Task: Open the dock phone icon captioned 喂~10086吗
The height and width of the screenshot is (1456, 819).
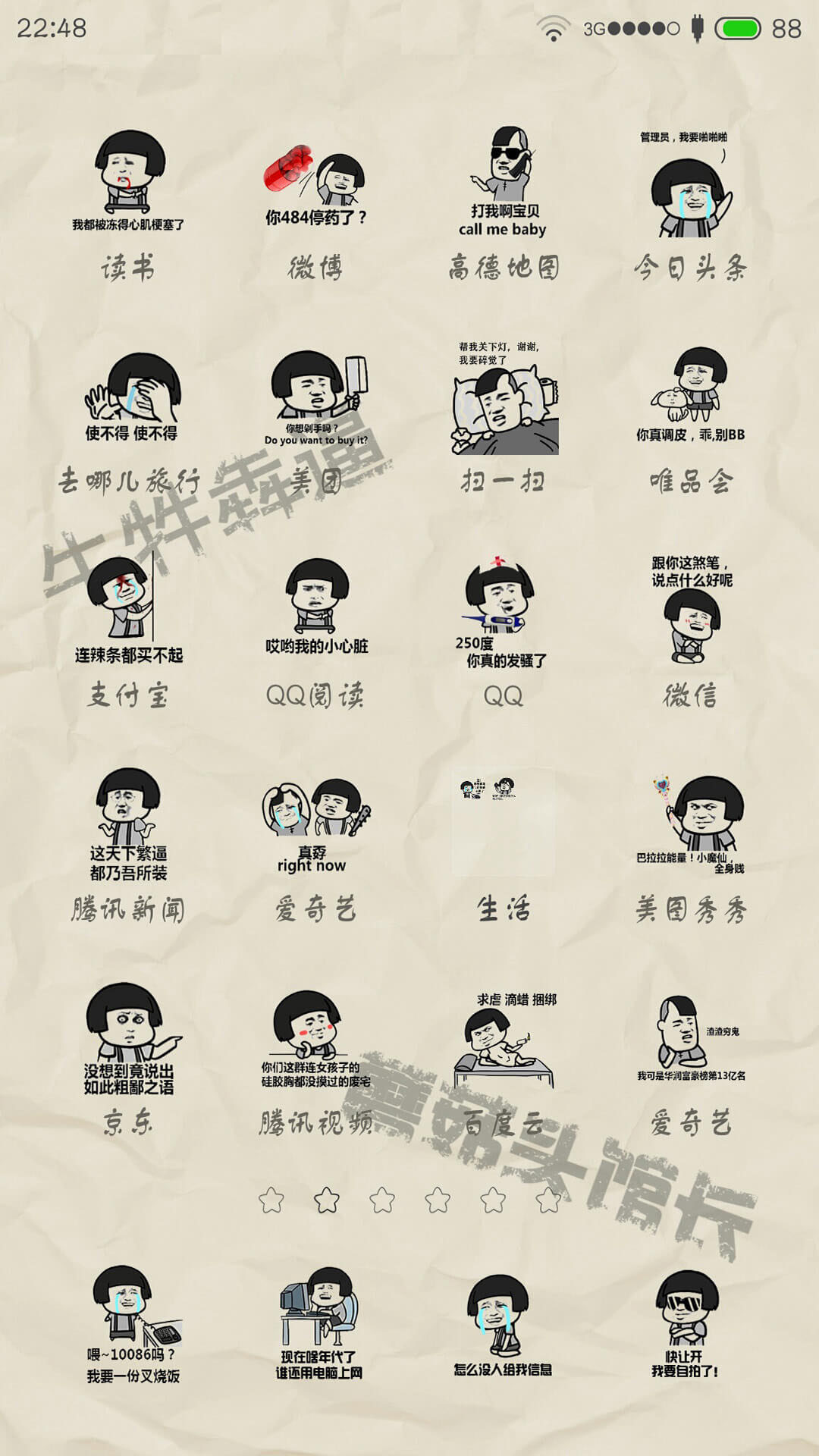Action: click(133, 1324)
